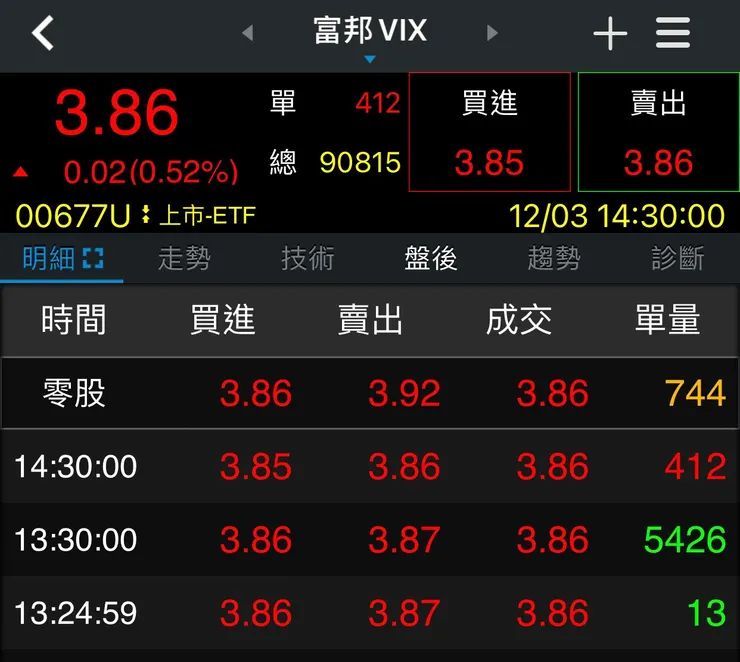This screenshot has height=662, width=740.
Task: Switch to the previous stock with left arrow
Action: (x=247, y=33)
